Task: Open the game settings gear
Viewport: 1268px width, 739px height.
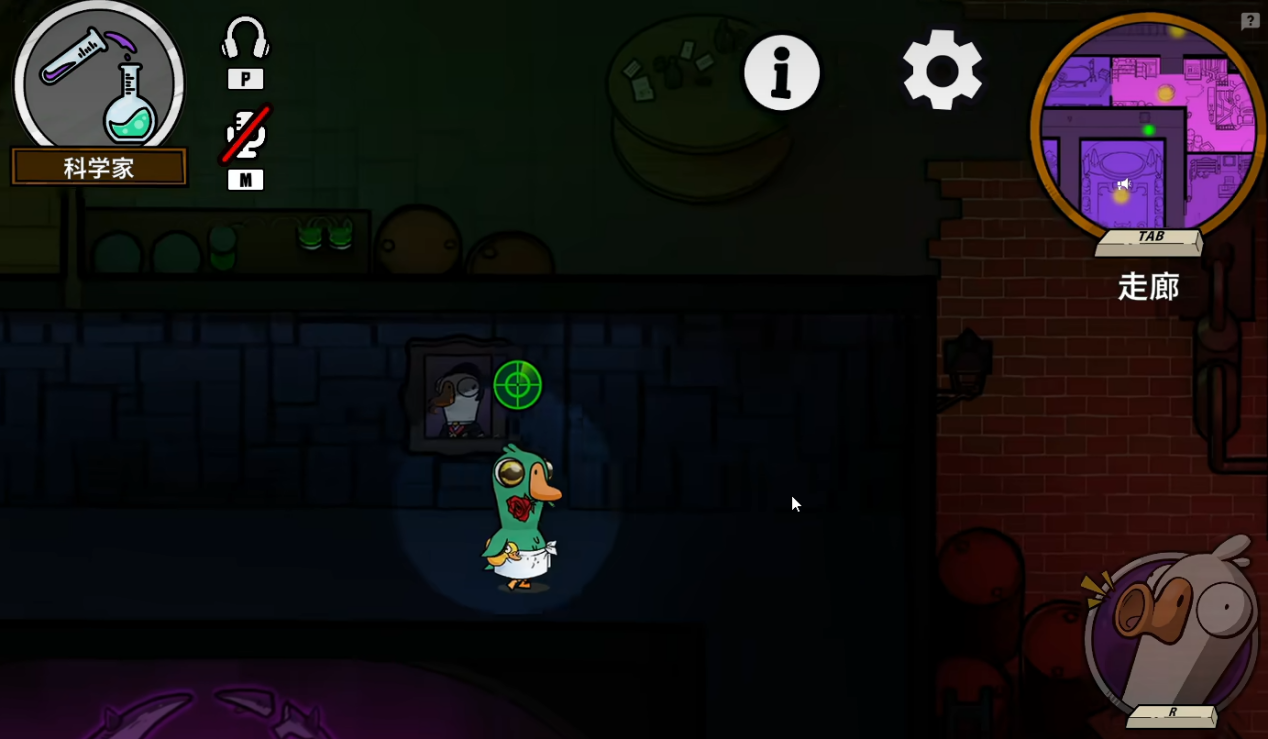Action: [x=942, y=70]
